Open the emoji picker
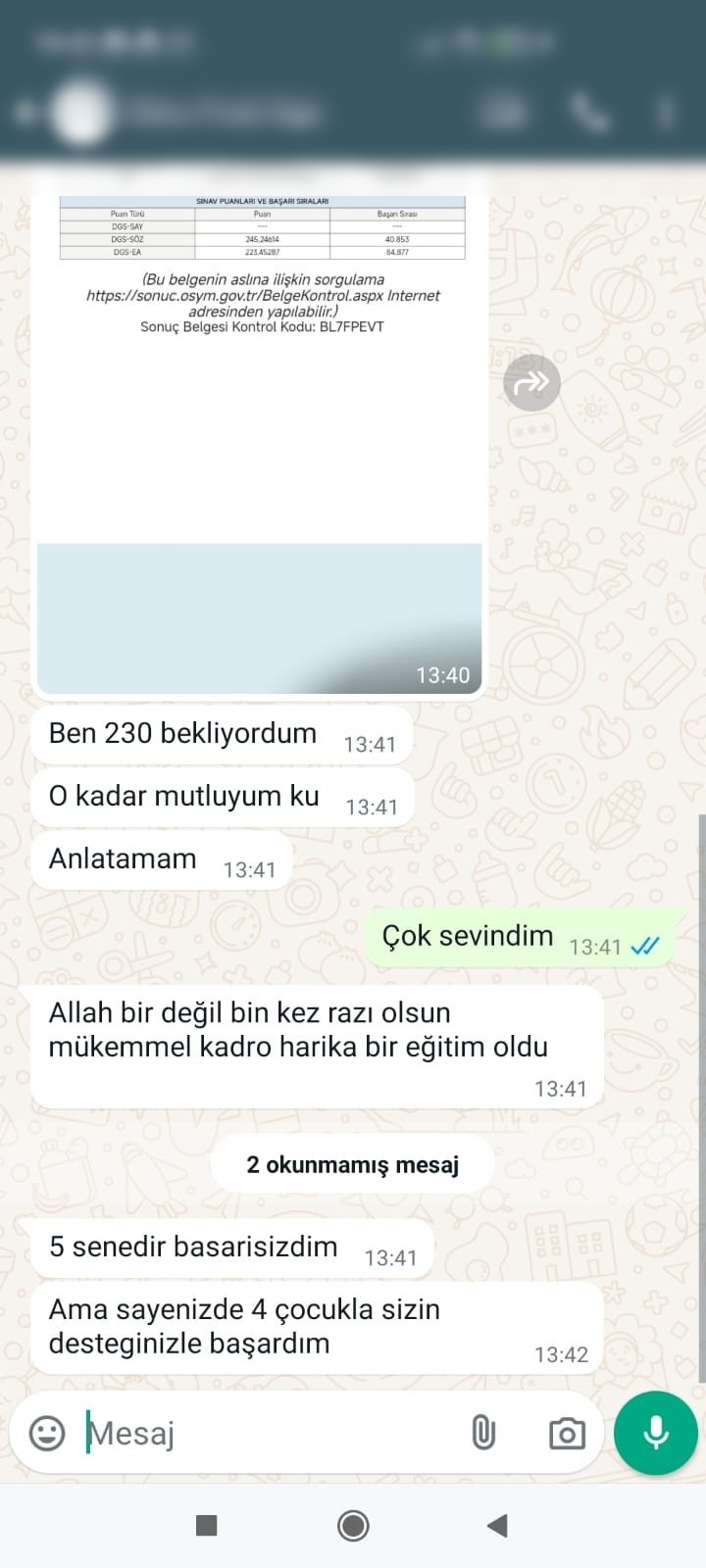Viewport: 706px width, 1568px height. pyautogui.click(x=46, y=1433)
